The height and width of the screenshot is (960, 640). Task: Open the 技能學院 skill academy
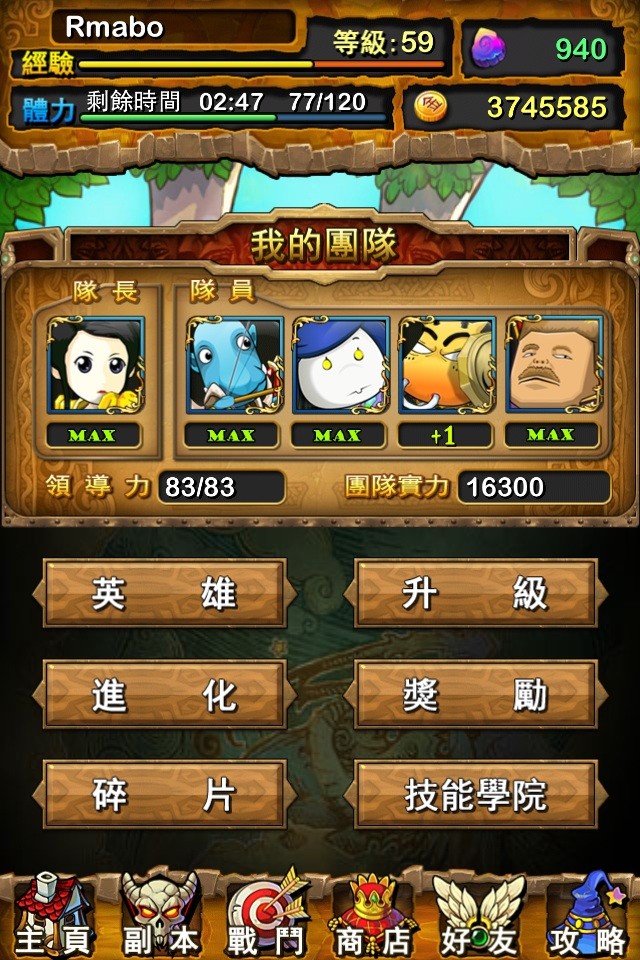[x=476, y=794]
